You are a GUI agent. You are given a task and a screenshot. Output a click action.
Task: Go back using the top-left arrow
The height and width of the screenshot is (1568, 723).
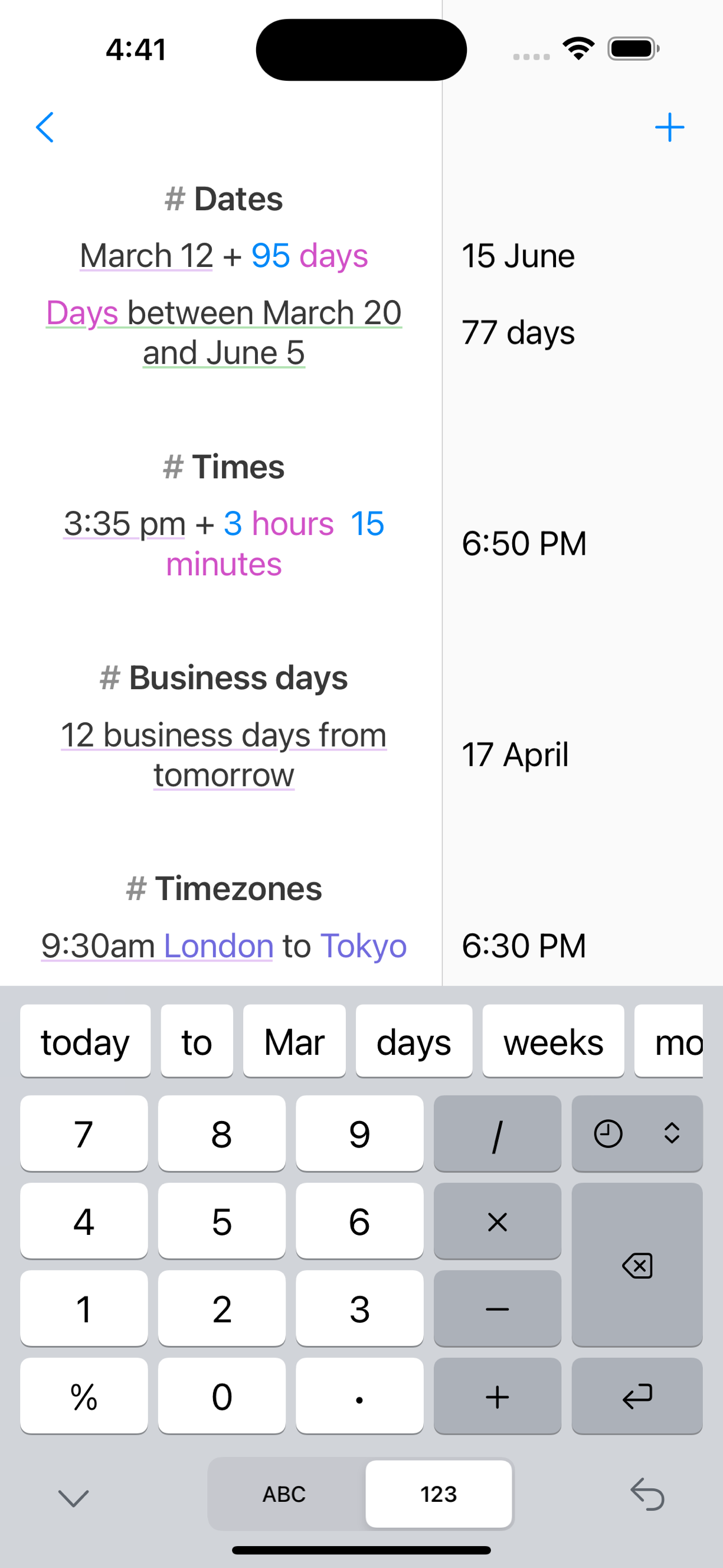pyautogui.click(x=45, y=127)
